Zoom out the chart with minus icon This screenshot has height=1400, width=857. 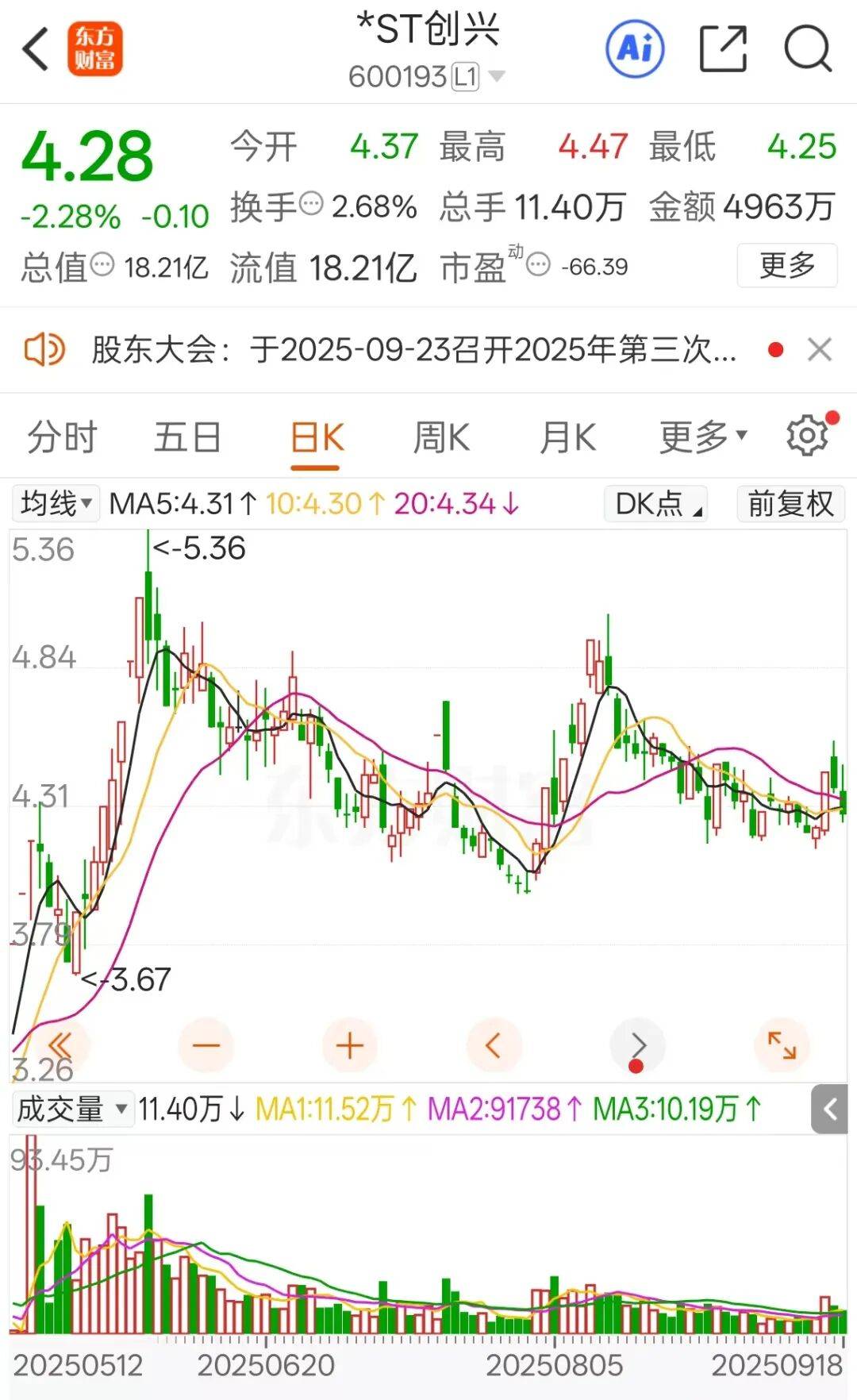point(206,1046)
